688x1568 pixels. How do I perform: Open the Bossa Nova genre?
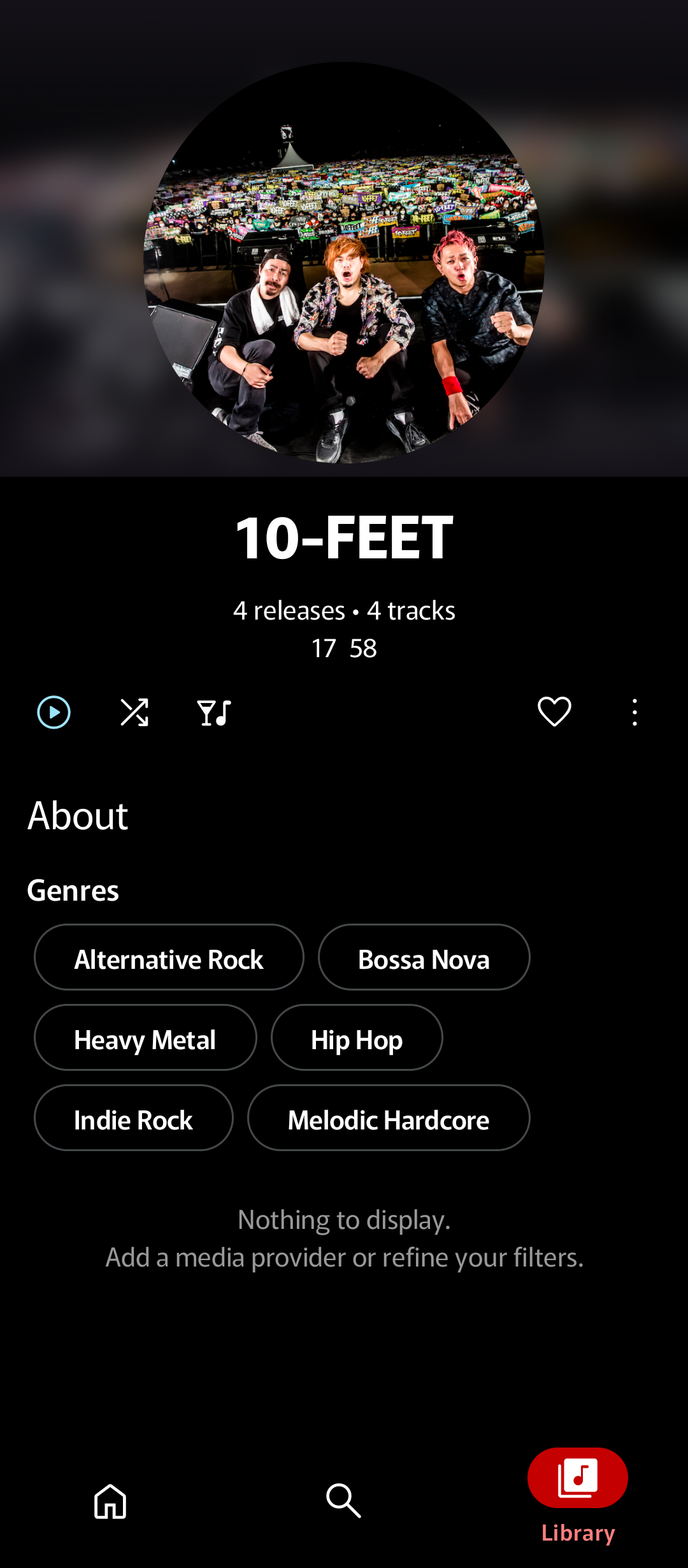(x=424, y=957)
